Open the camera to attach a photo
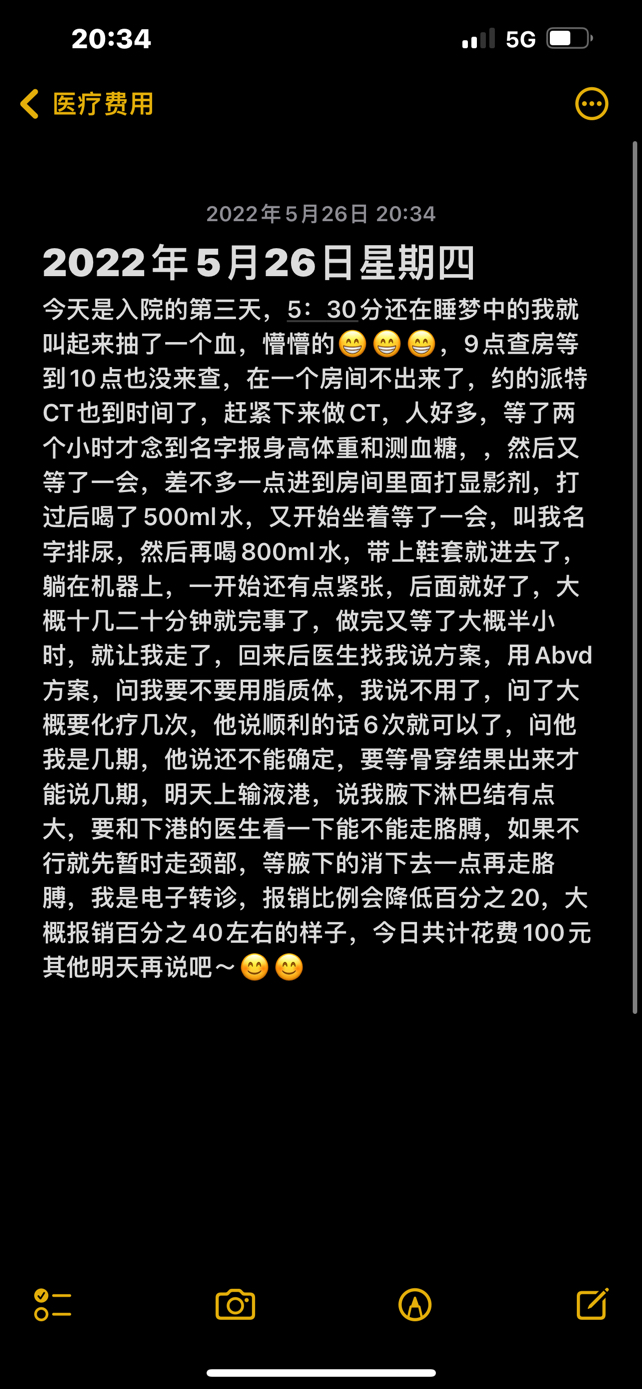 click(235, 1304)
